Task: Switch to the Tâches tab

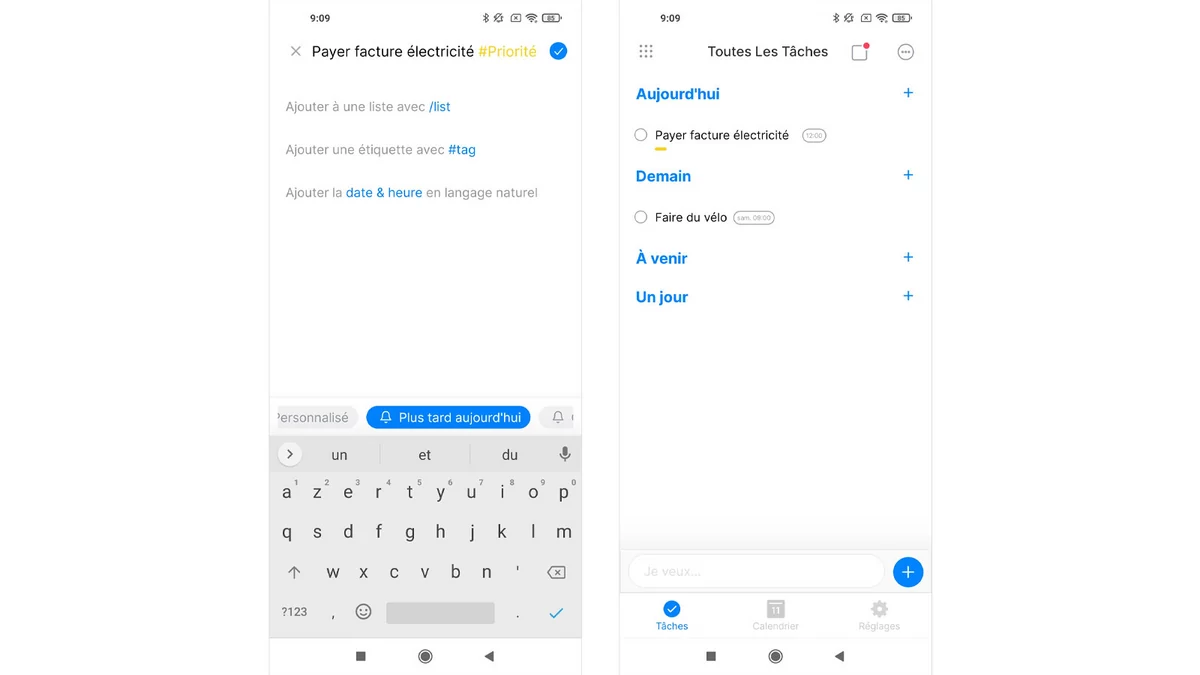Action: [x=672, y=615]
